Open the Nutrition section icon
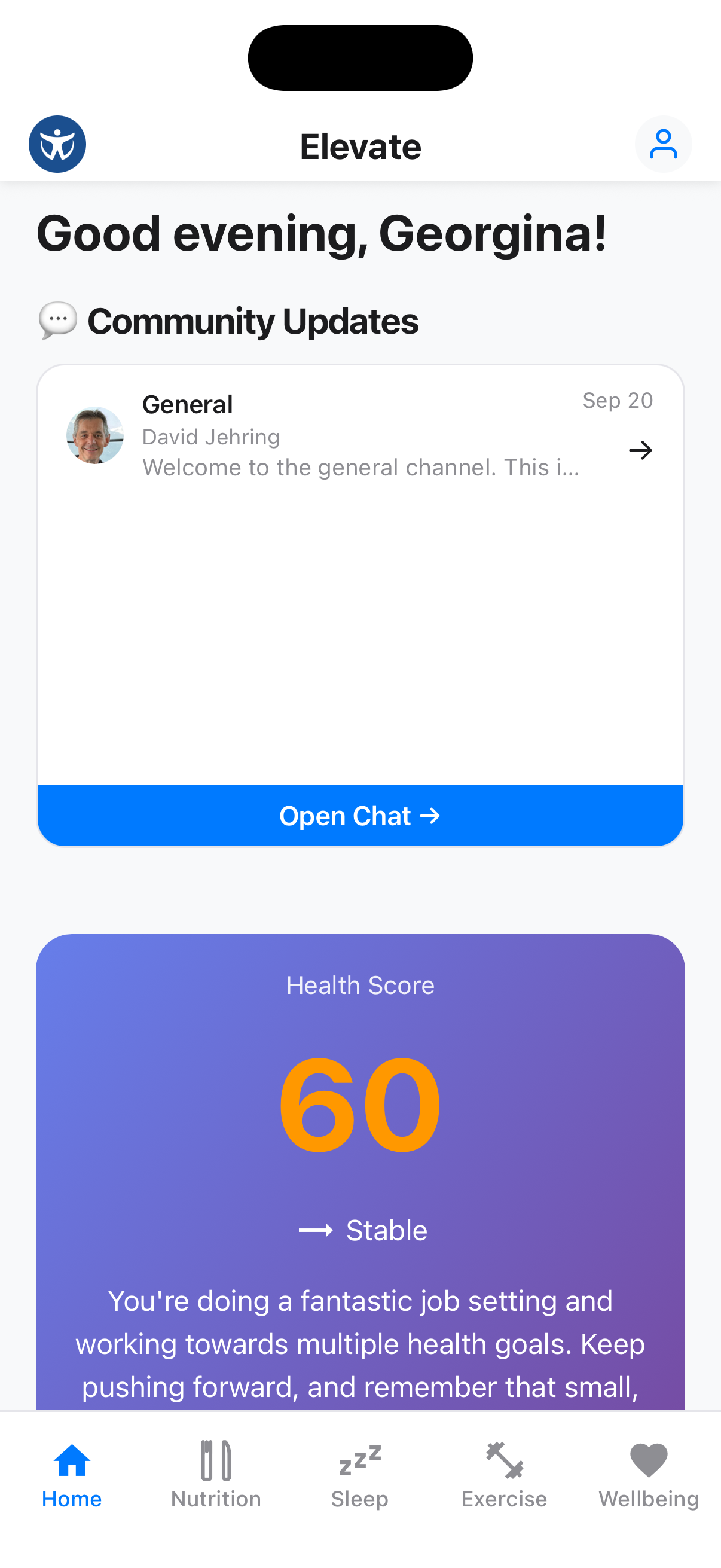 pyautogui.click(x=216, y=1459)
